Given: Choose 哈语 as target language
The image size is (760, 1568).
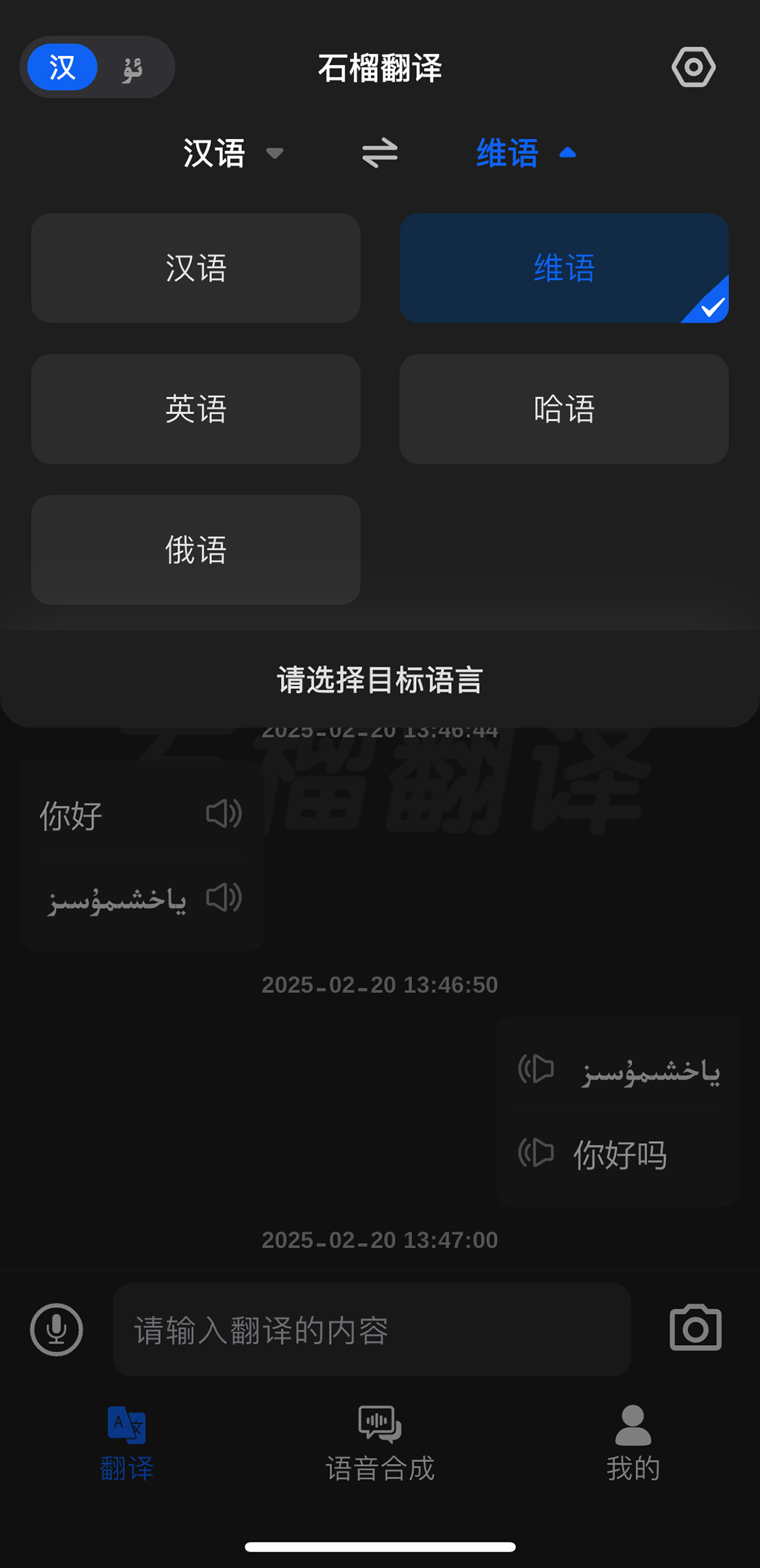Looking at the screenshot, I should click(x=563, y=409).
